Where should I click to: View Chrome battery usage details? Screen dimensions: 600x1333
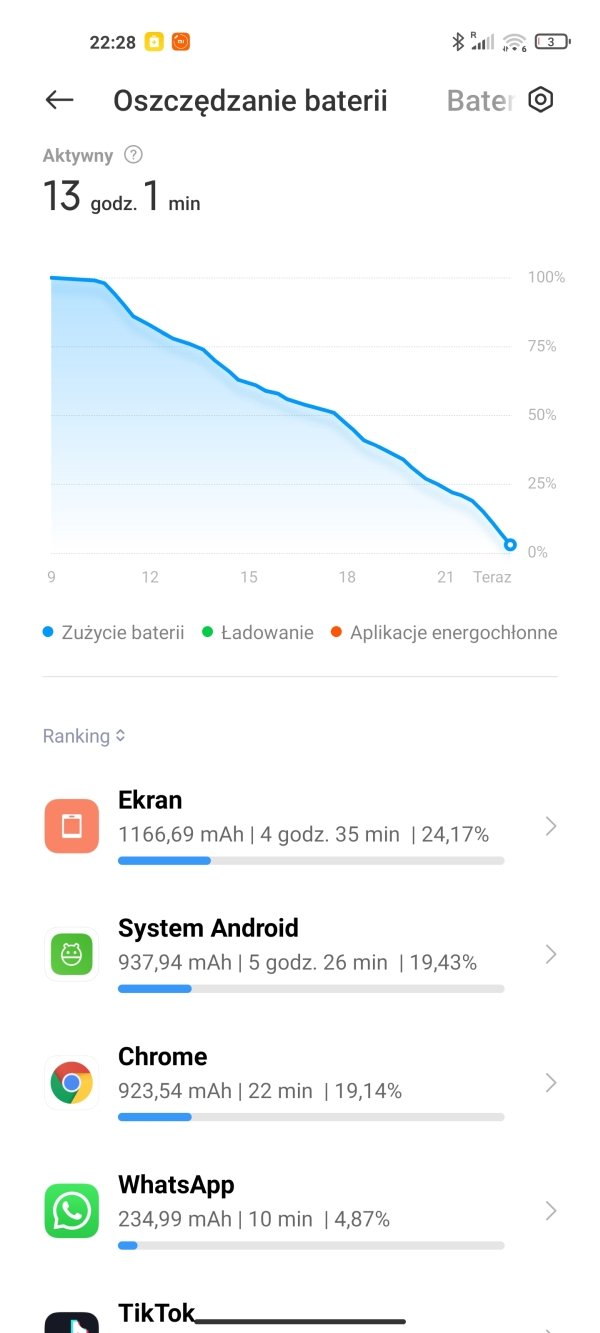[x=300, y=1083]
